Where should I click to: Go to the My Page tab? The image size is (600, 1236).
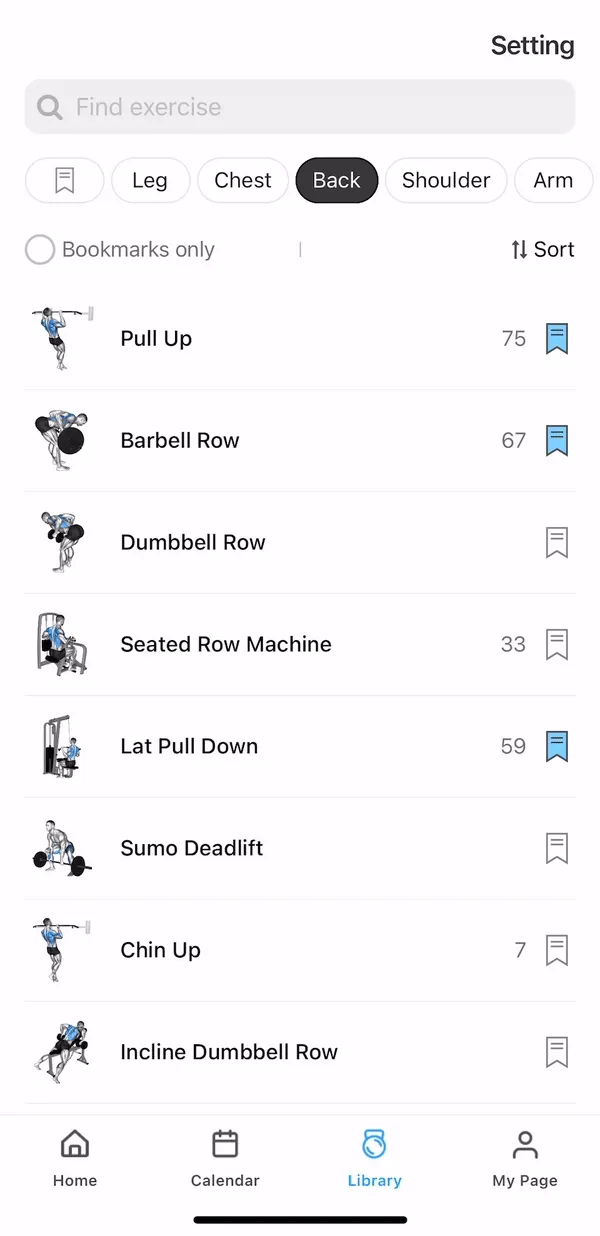[x=524, y=1158]
